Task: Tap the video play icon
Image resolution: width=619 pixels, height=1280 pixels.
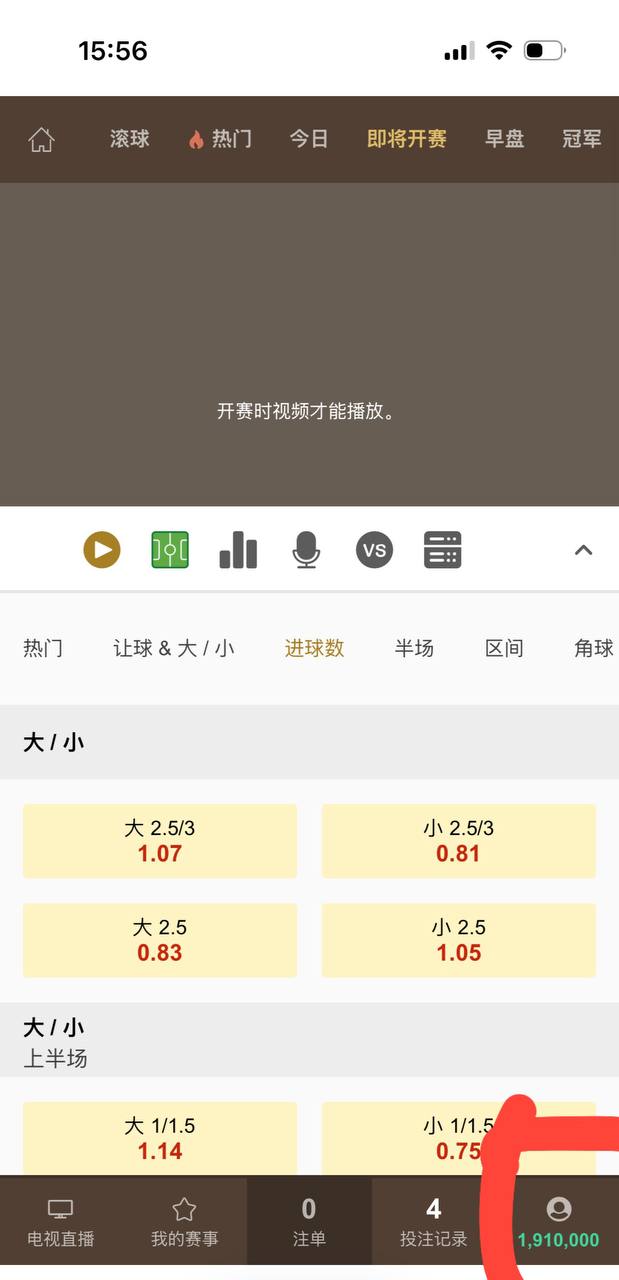Action: [x=102, y=550]
